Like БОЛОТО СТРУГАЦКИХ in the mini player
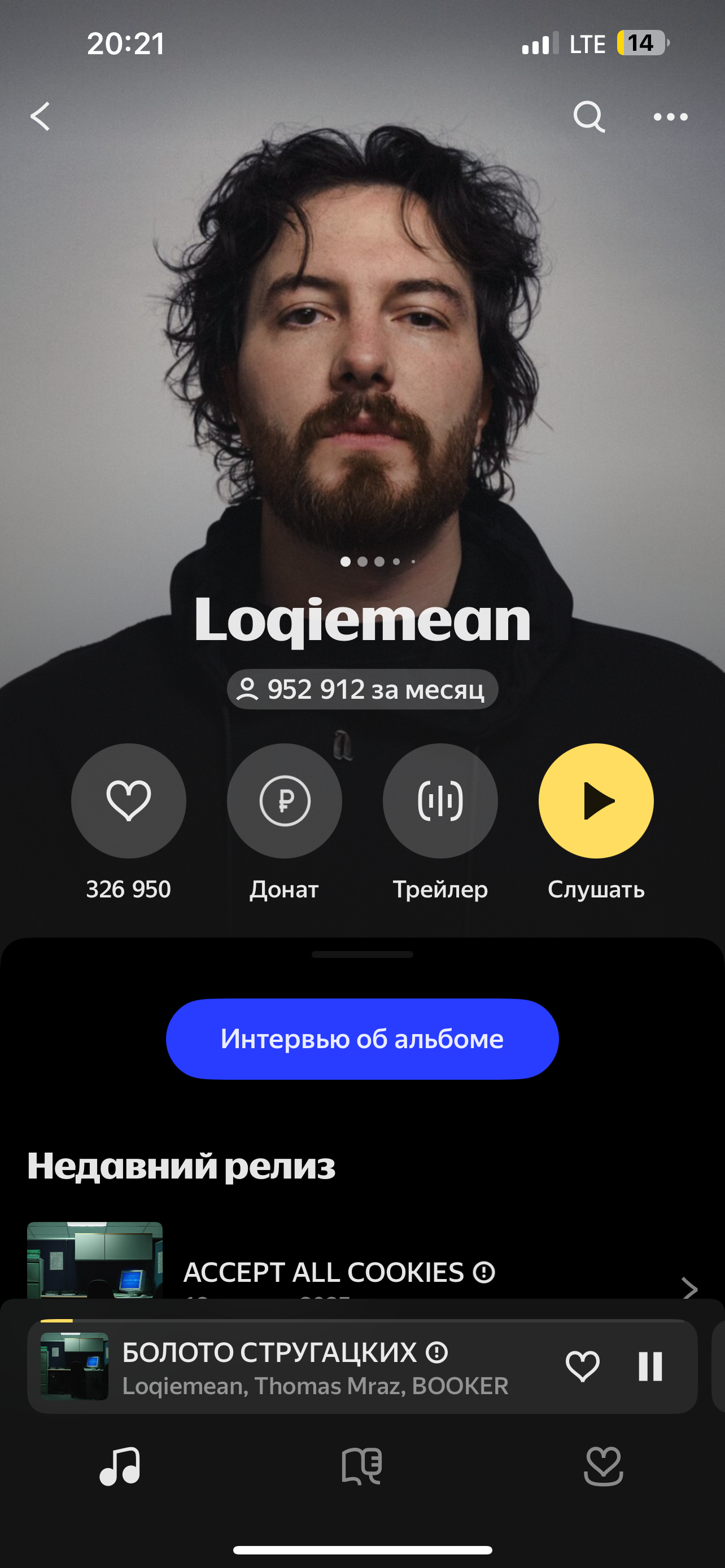The image size is (725, 1568). tap(583, 1366)
